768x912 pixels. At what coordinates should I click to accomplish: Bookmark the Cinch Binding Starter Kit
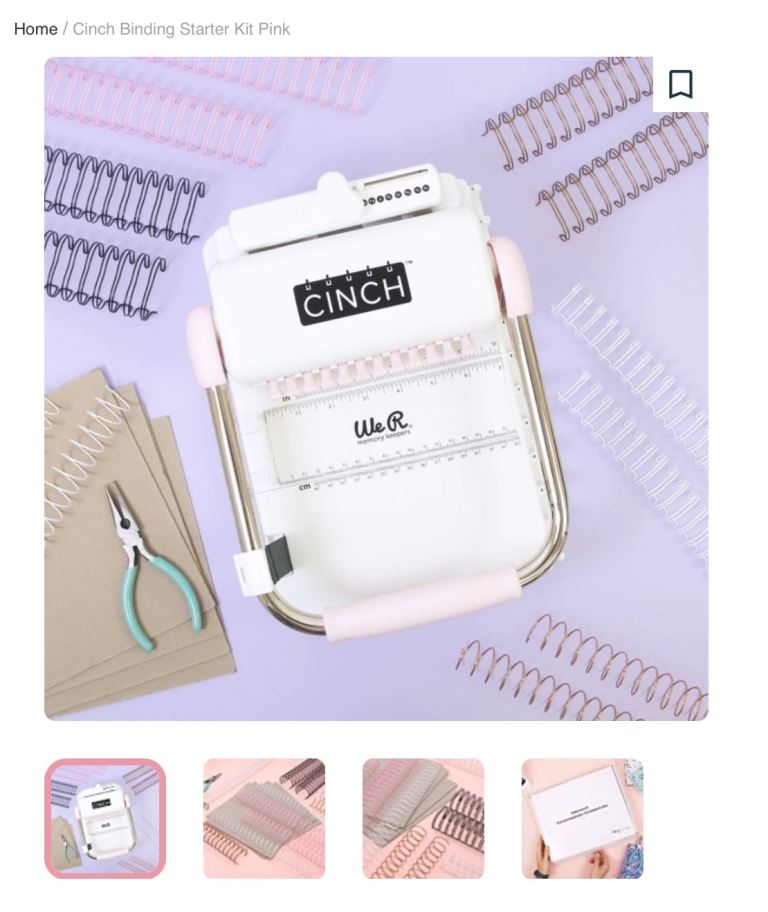coord(680,84)
